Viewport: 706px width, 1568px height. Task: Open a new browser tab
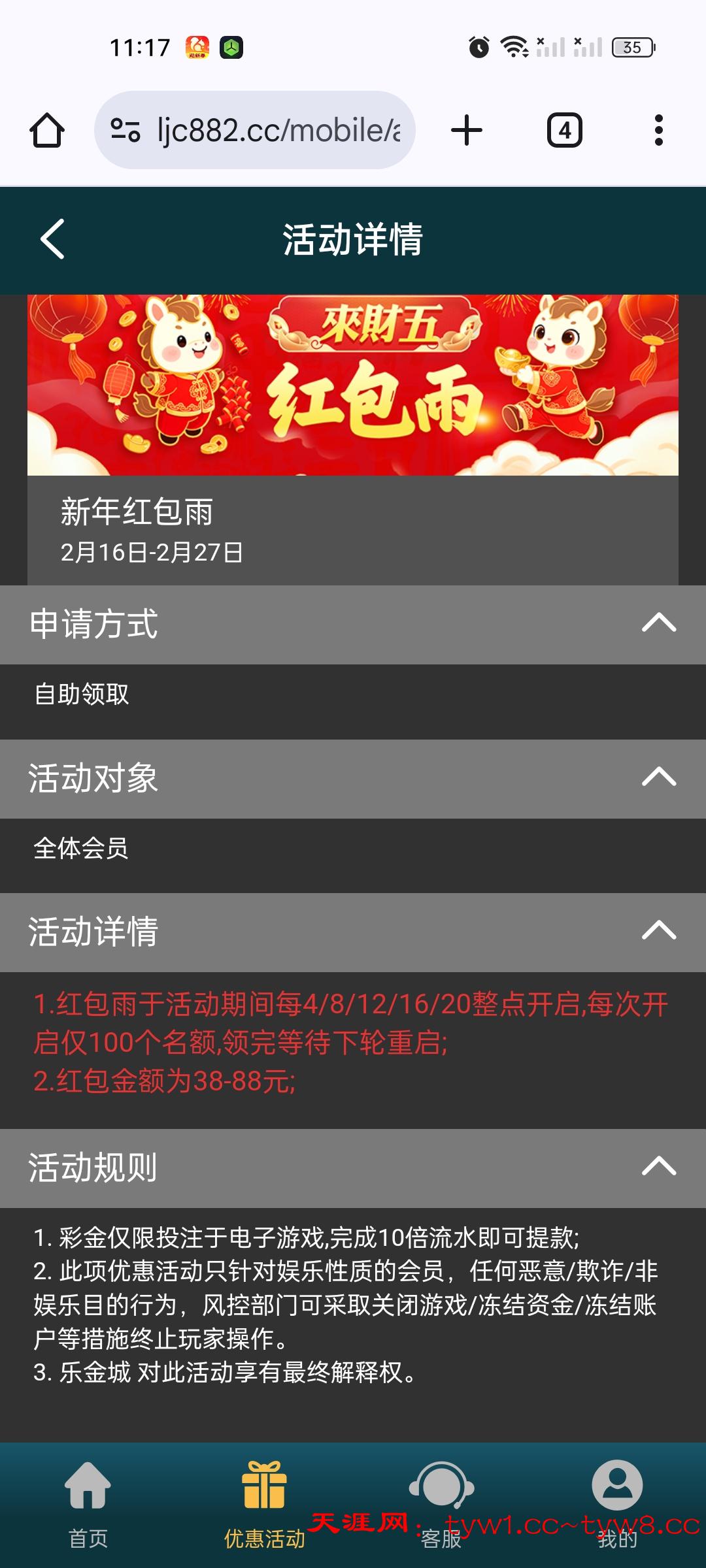(467, 130)
